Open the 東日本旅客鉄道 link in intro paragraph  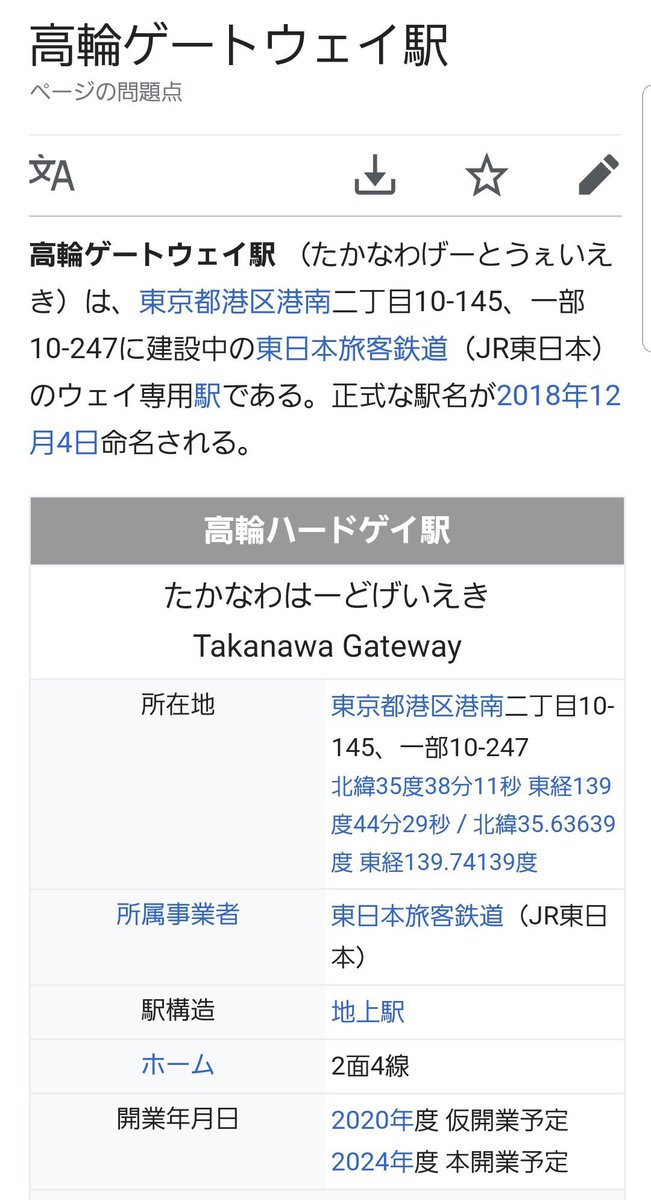[x=352, y=348]
